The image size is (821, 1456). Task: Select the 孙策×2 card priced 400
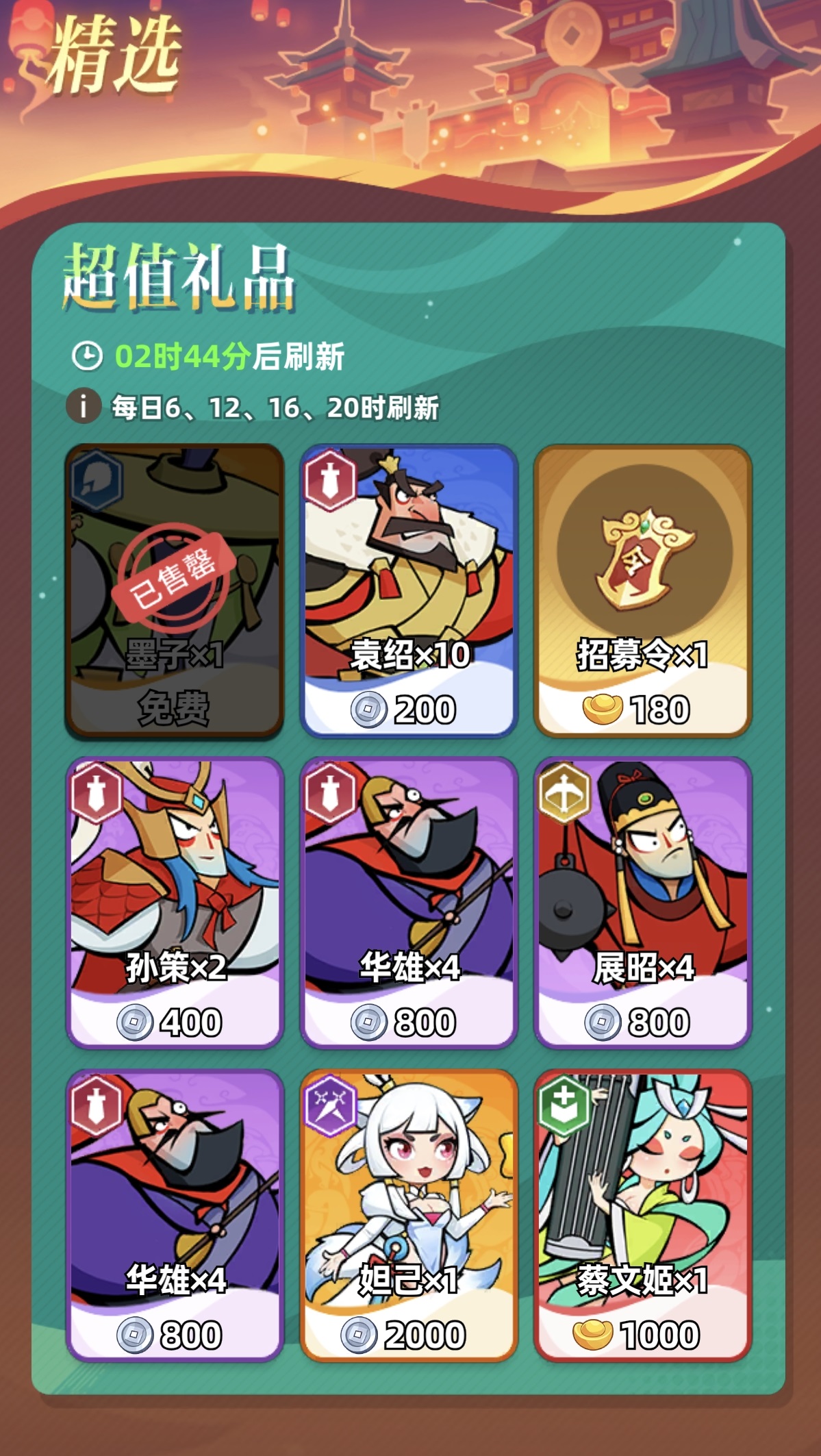click(175, 903)
